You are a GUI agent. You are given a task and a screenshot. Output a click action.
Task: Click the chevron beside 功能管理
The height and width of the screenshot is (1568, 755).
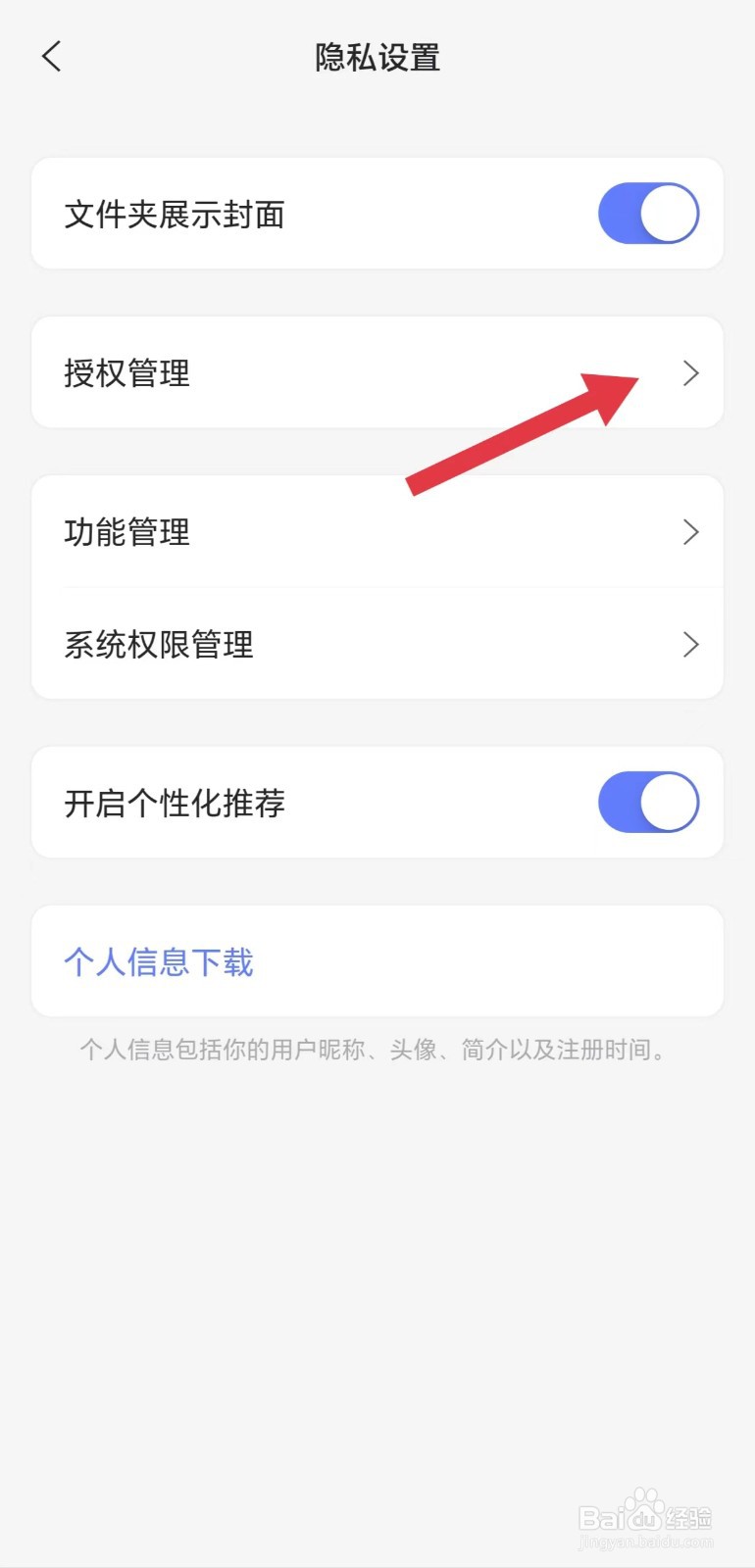click(x=691, y=532)
